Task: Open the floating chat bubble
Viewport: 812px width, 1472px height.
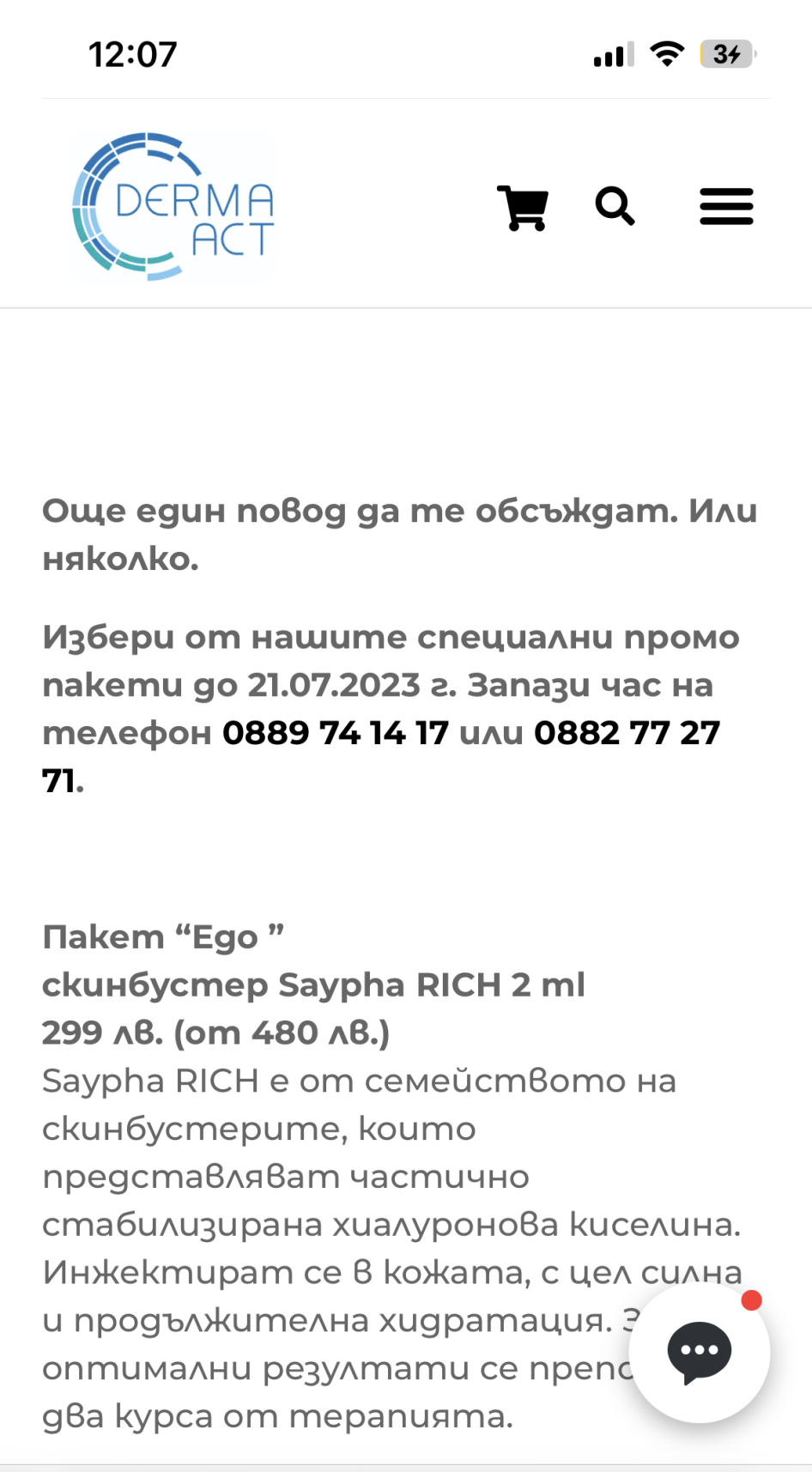Action: point(699,1352)
